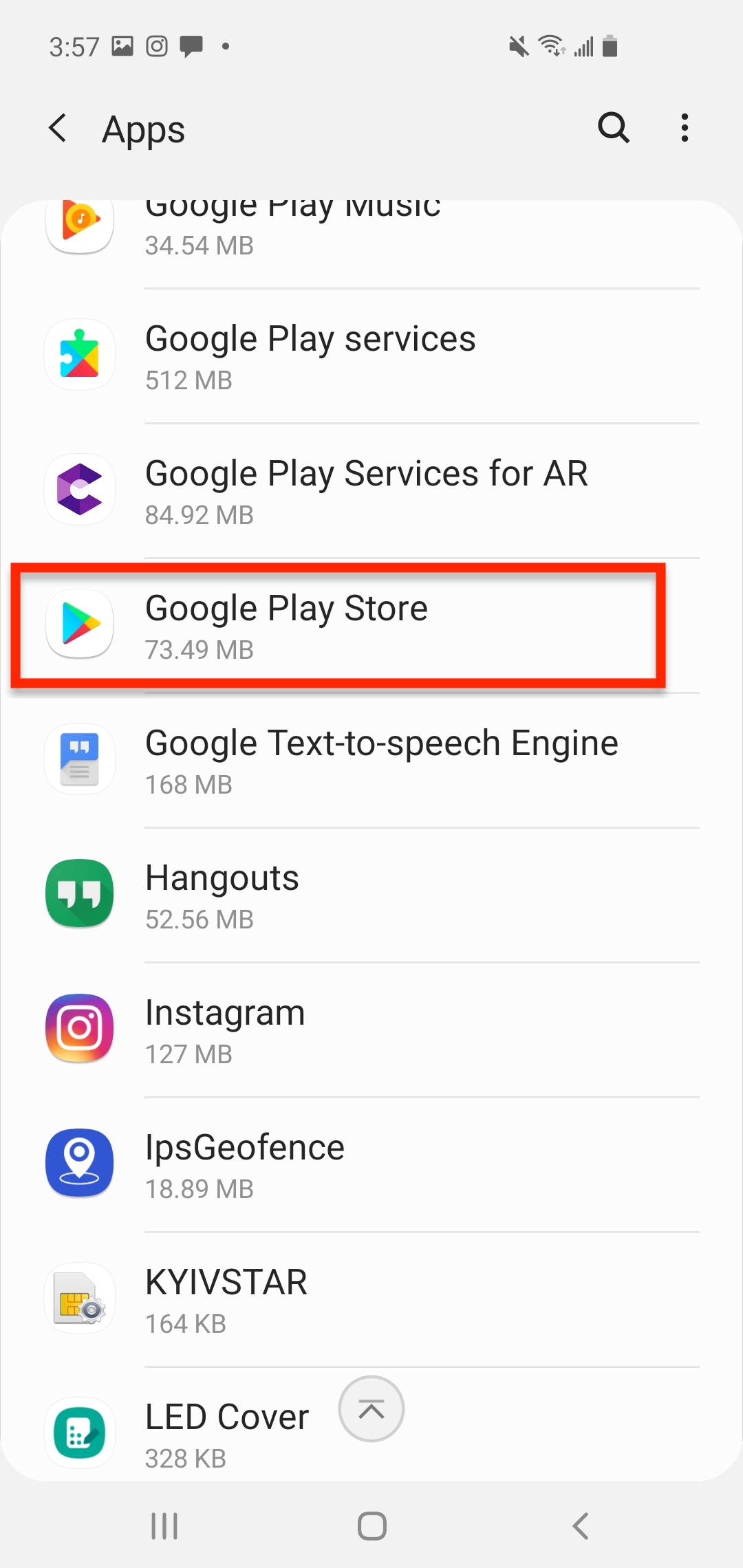The image size is (743, 1568).
Task: Open recent apps from navigation bar
Action: 164,1526
